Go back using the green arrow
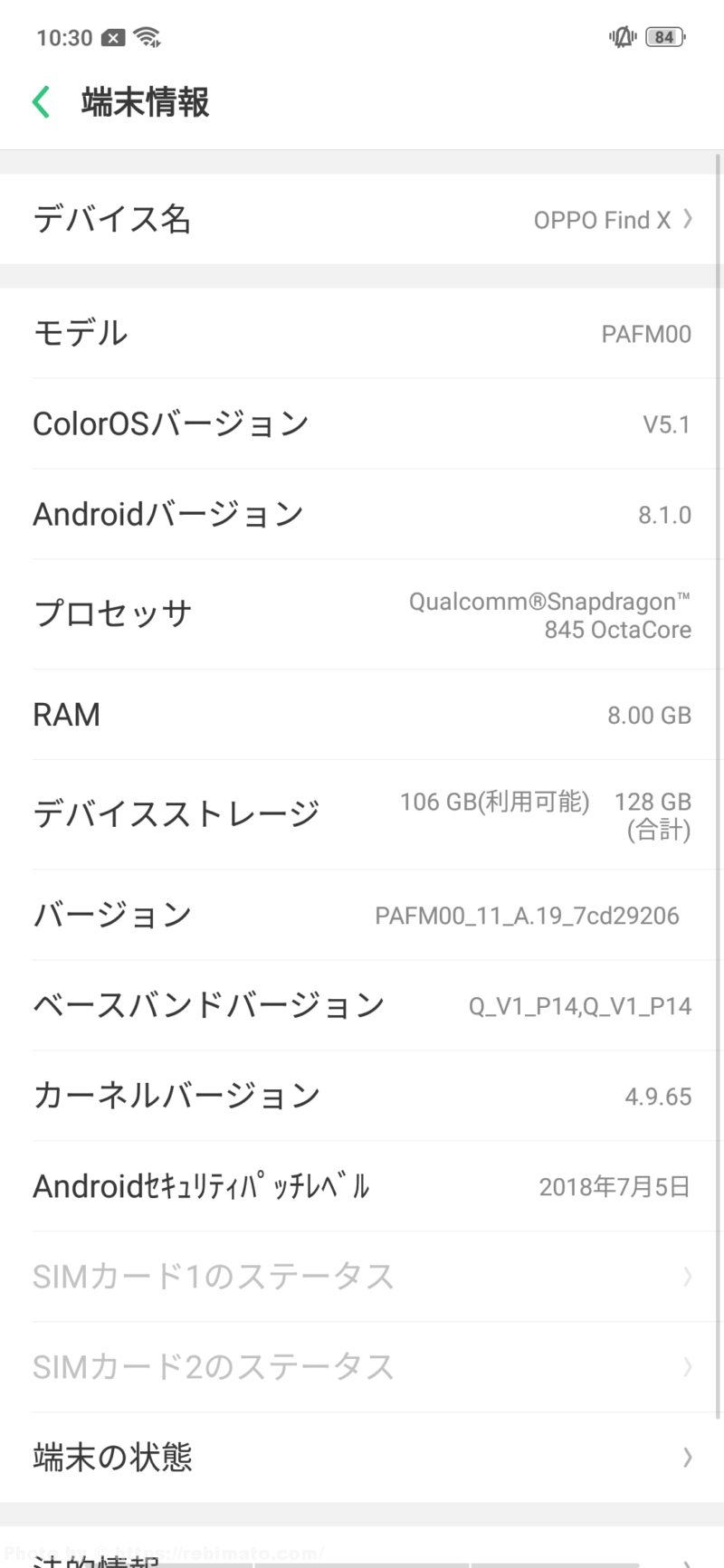This screenshot has width=724, height=1568. (x=41, y=102)
